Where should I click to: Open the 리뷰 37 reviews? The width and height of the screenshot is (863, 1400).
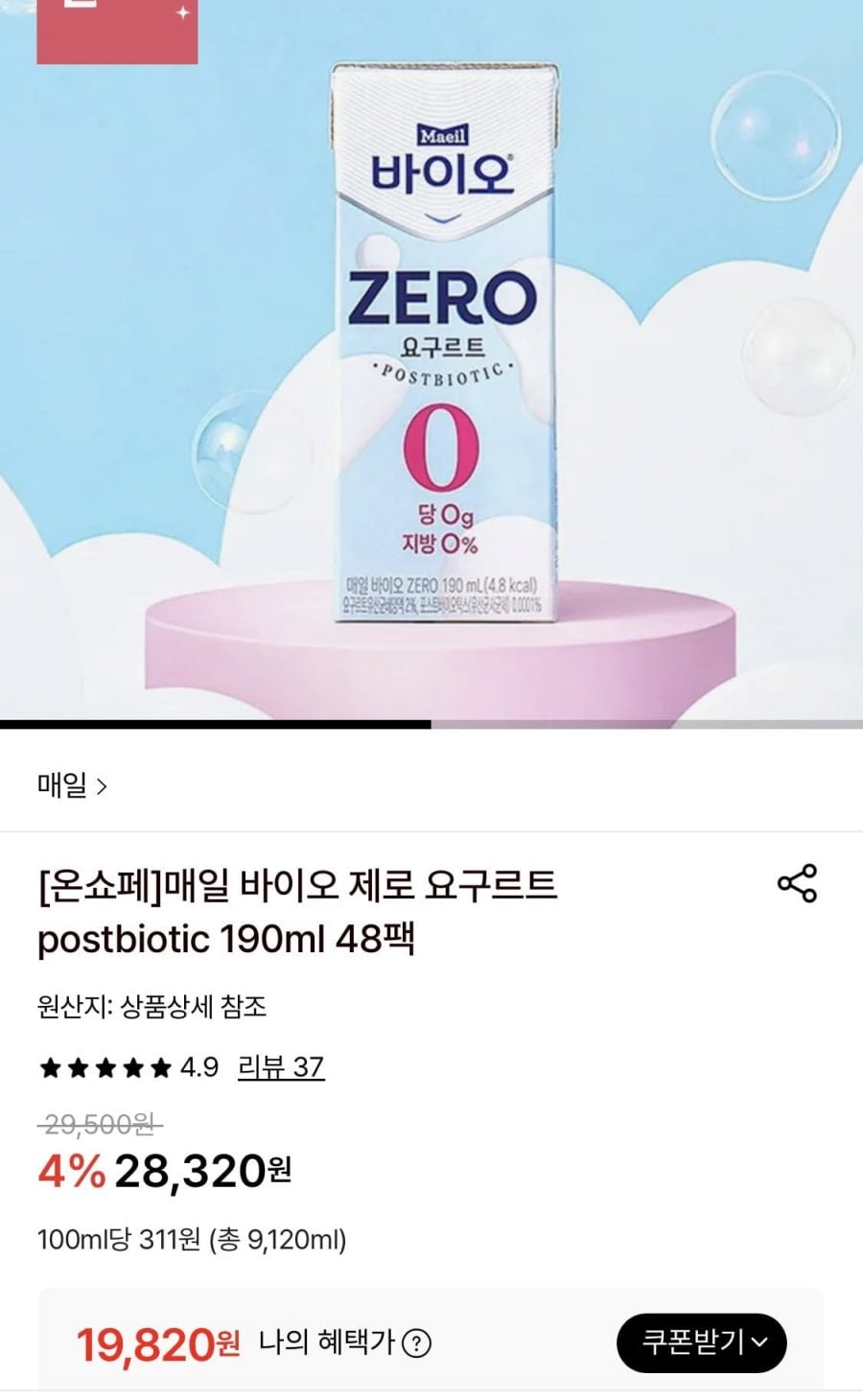[x=280, y=1066]
